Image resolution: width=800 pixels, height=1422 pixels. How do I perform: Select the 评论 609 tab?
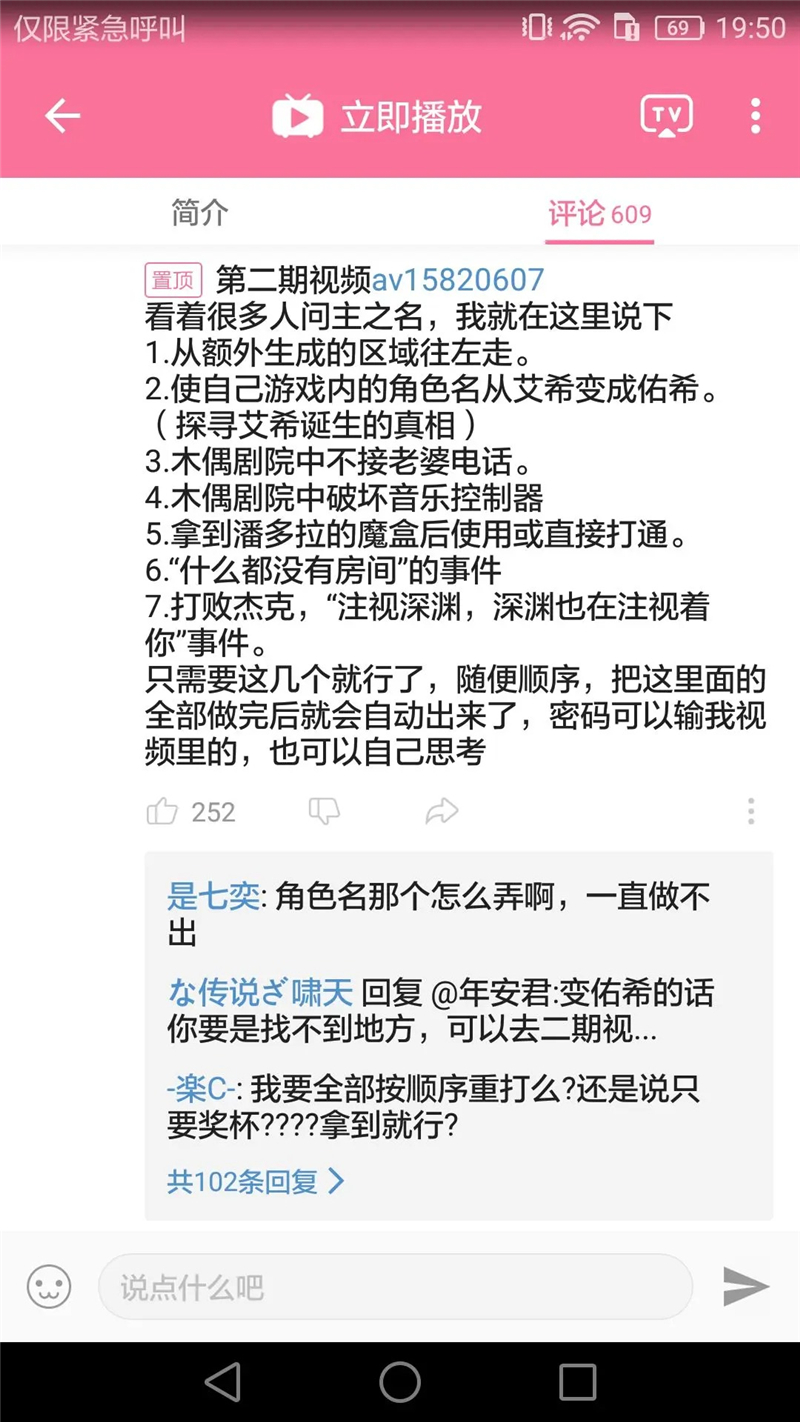599,213
